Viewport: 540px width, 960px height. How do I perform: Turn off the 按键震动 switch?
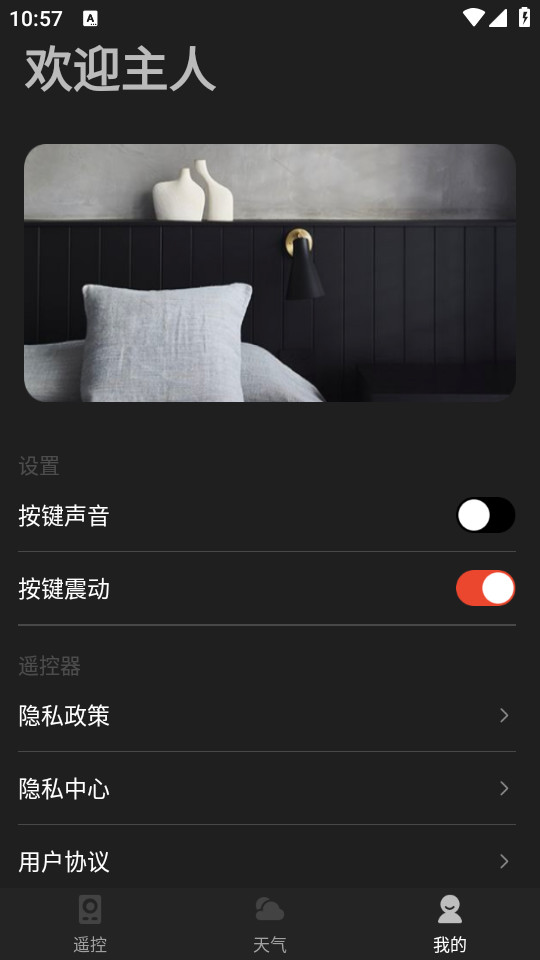(486, 588)
